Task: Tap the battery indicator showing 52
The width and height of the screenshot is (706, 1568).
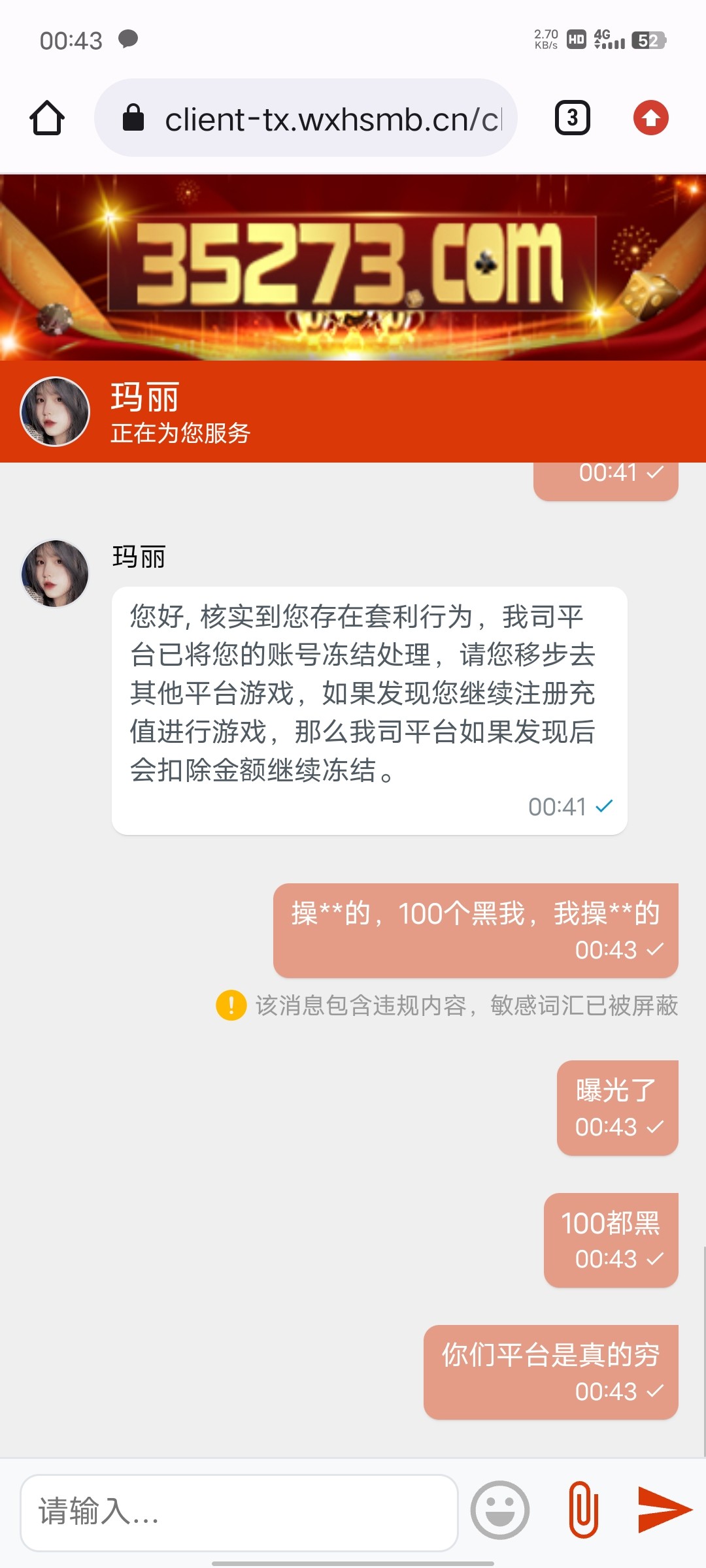Action: [x=648, y=41]
